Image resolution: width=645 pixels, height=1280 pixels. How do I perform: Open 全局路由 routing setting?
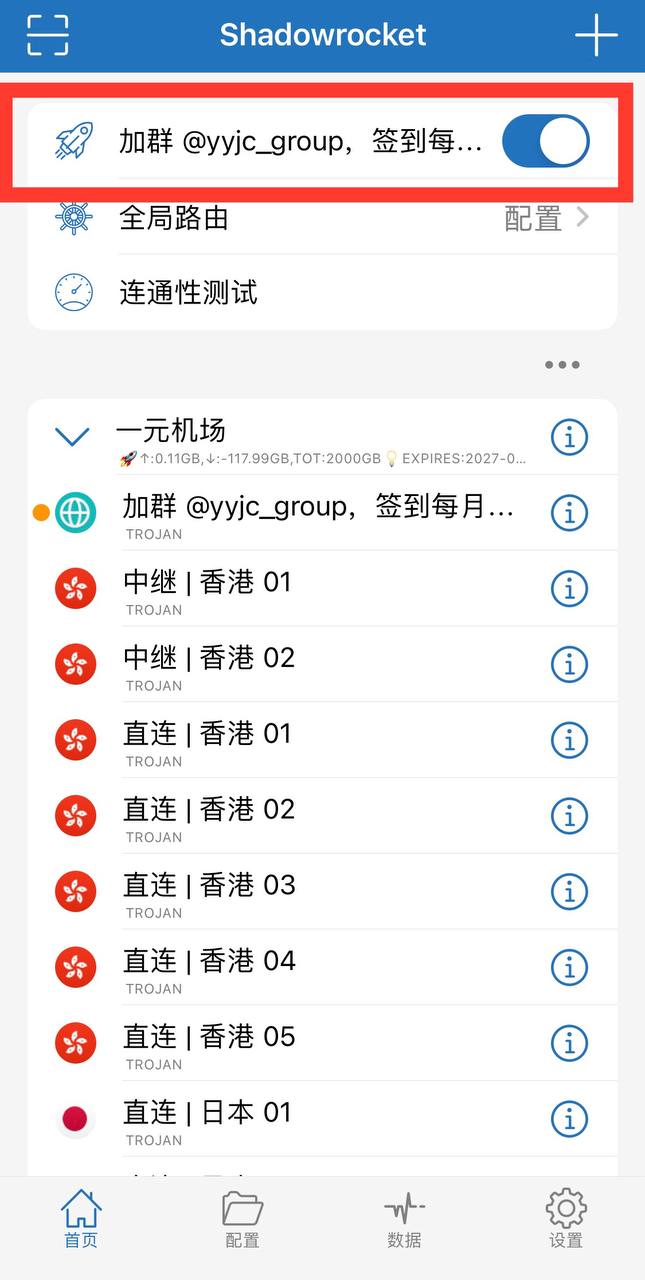[x=320, y=218]
